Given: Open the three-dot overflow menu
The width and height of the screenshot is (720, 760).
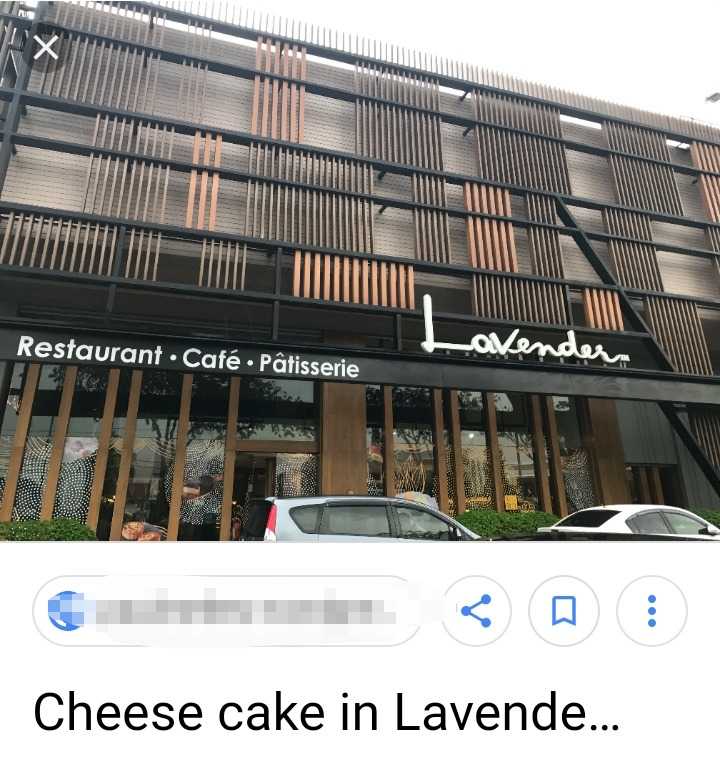Looking at the screenshot, I should 651,610.
